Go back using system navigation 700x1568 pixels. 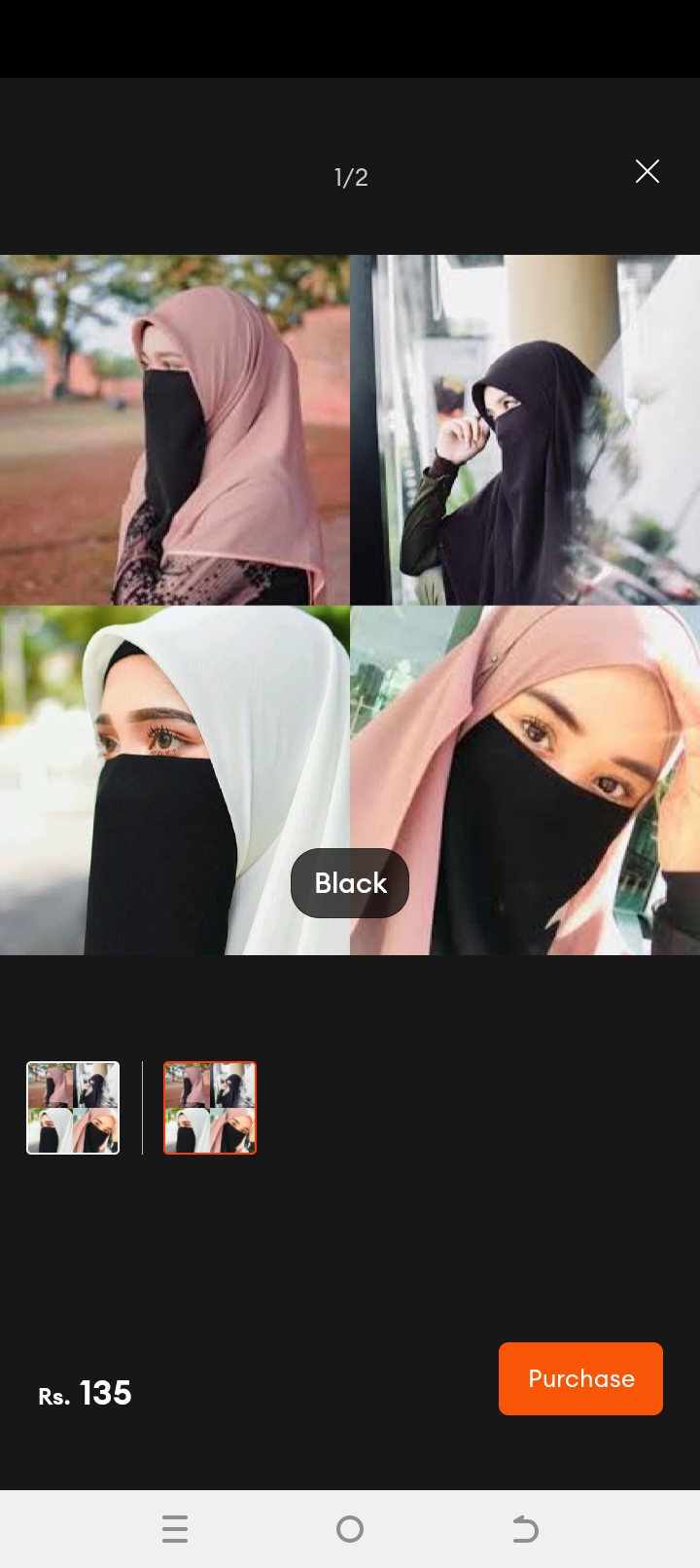(525, 1529)
